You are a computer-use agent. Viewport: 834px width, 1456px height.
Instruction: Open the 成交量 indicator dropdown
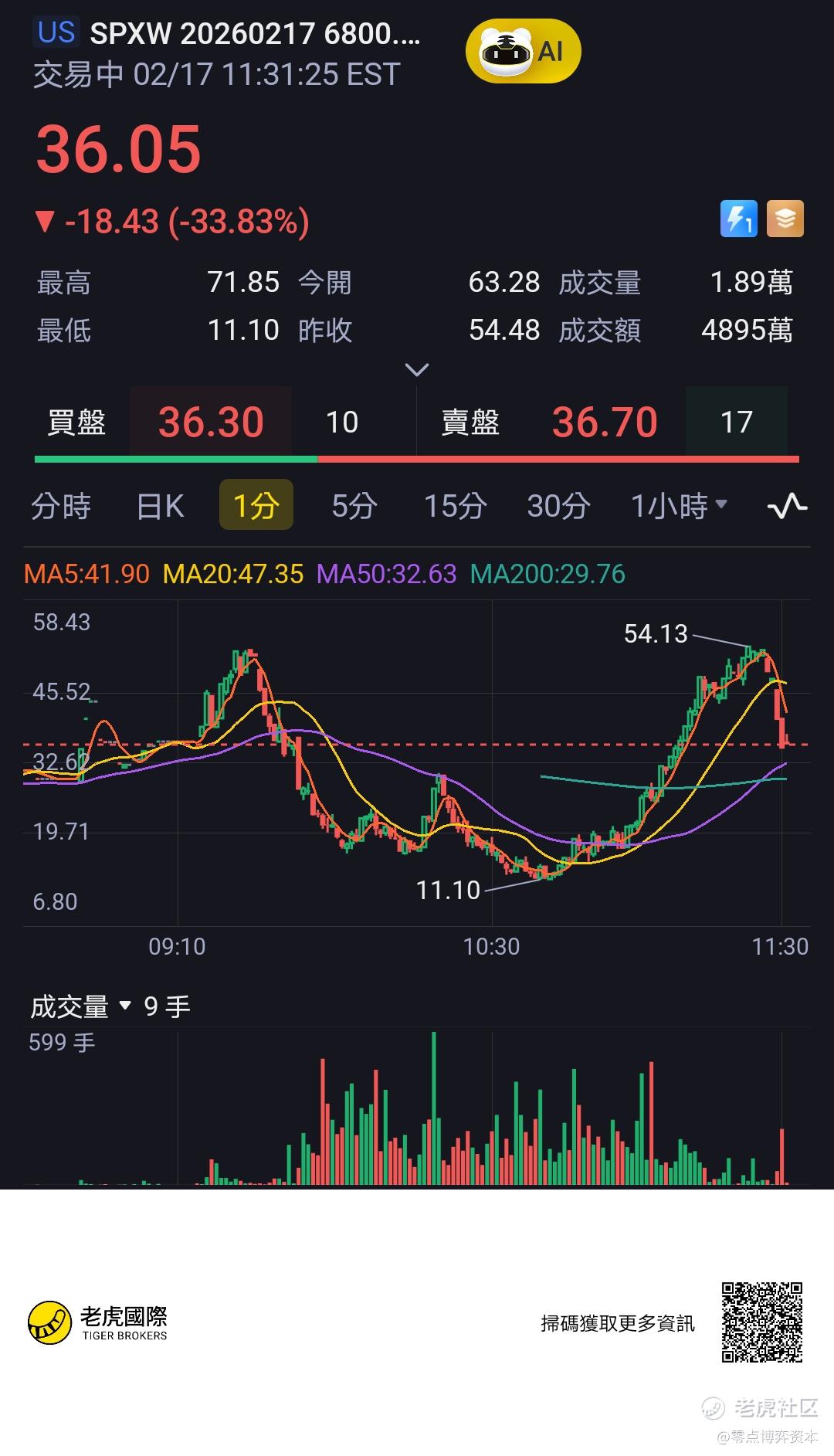click(x=81, y=1006)
